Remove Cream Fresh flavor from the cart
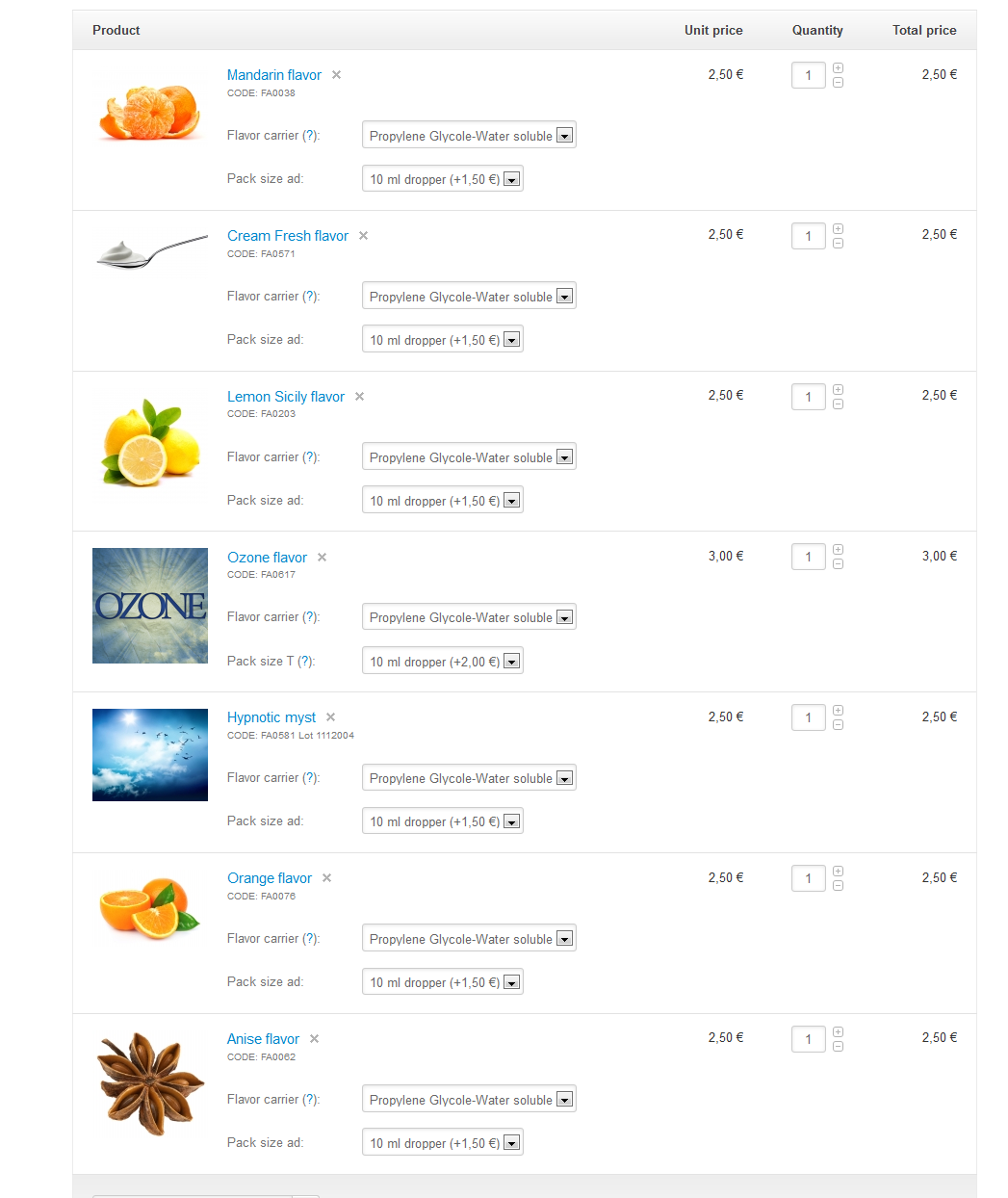1008x1198 pixels. tap(363, 236)
